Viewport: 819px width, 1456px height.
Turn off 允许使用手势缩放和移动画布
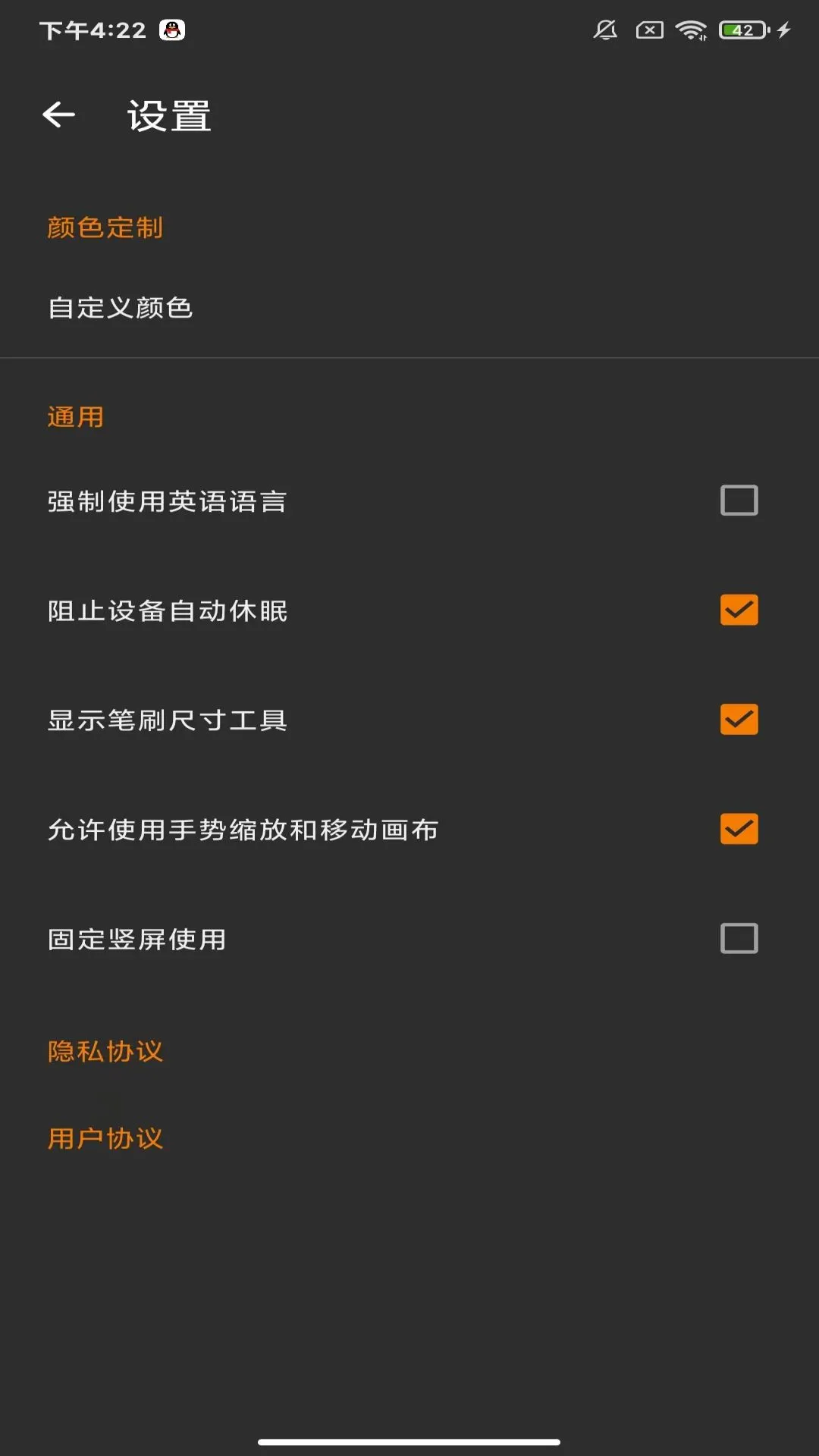738,829
